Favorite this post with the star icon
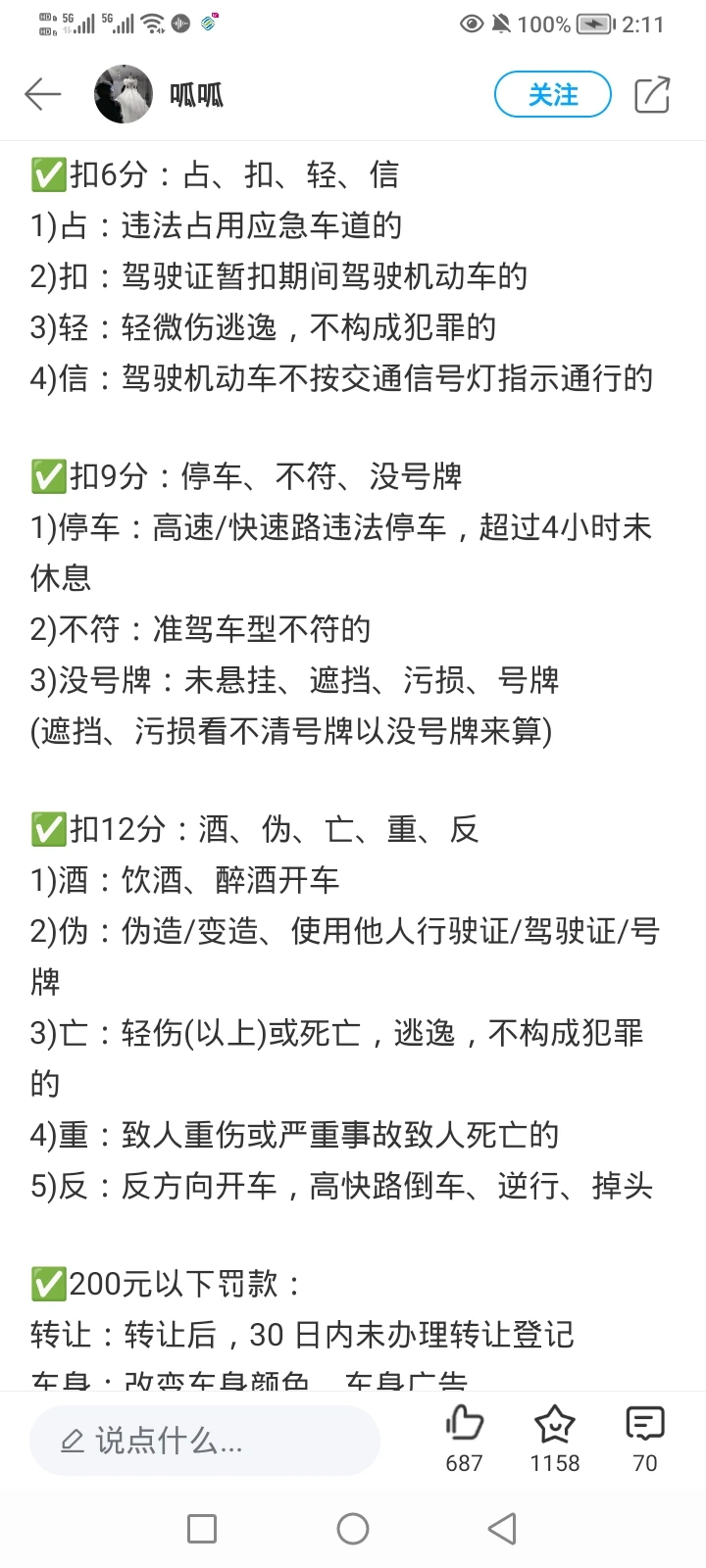This screenshot has height=1568, width=706. pos(554,1423)
